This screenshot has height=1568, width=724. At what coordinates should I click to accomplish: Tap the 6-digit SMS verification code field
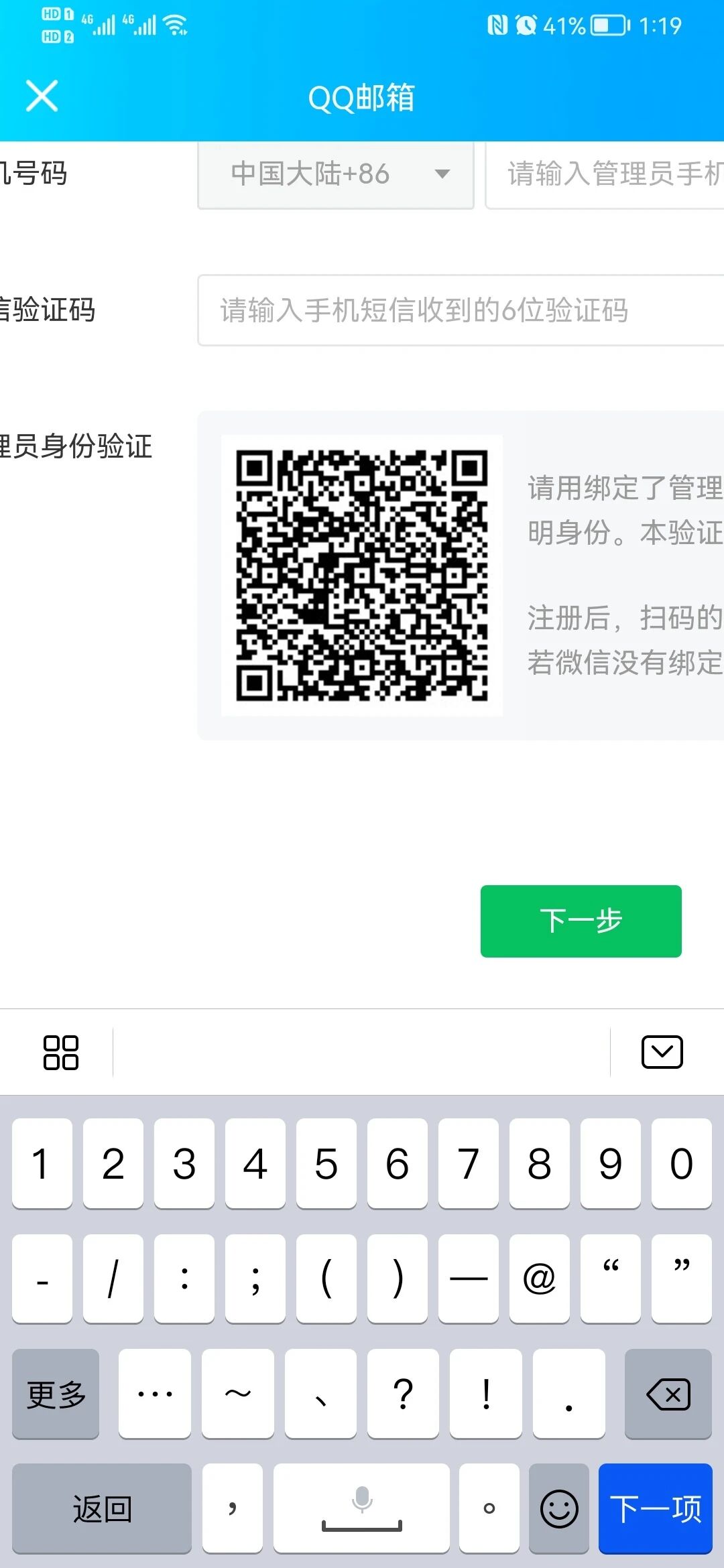461,310
